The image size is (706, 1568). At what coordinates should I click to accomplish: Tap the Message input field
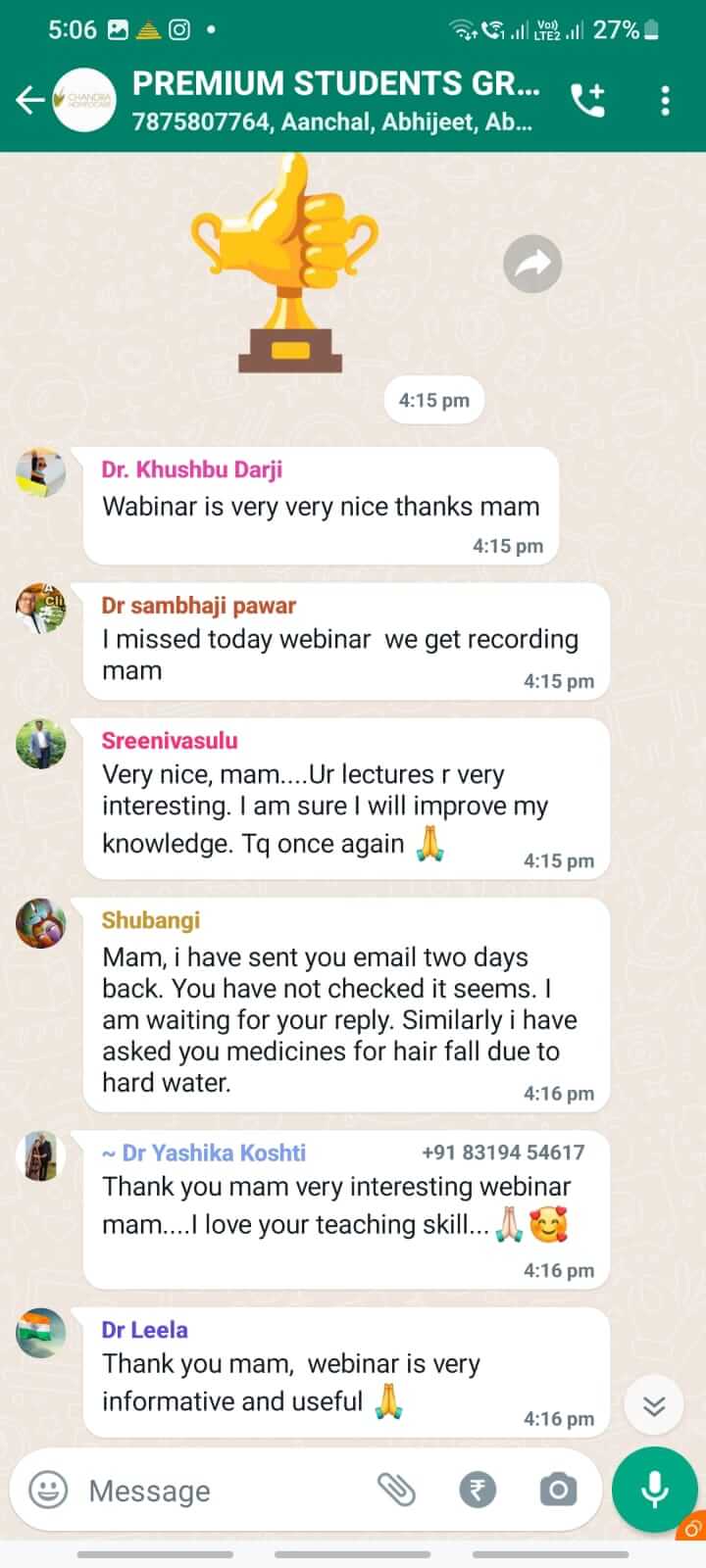(x=226, y=1491)
